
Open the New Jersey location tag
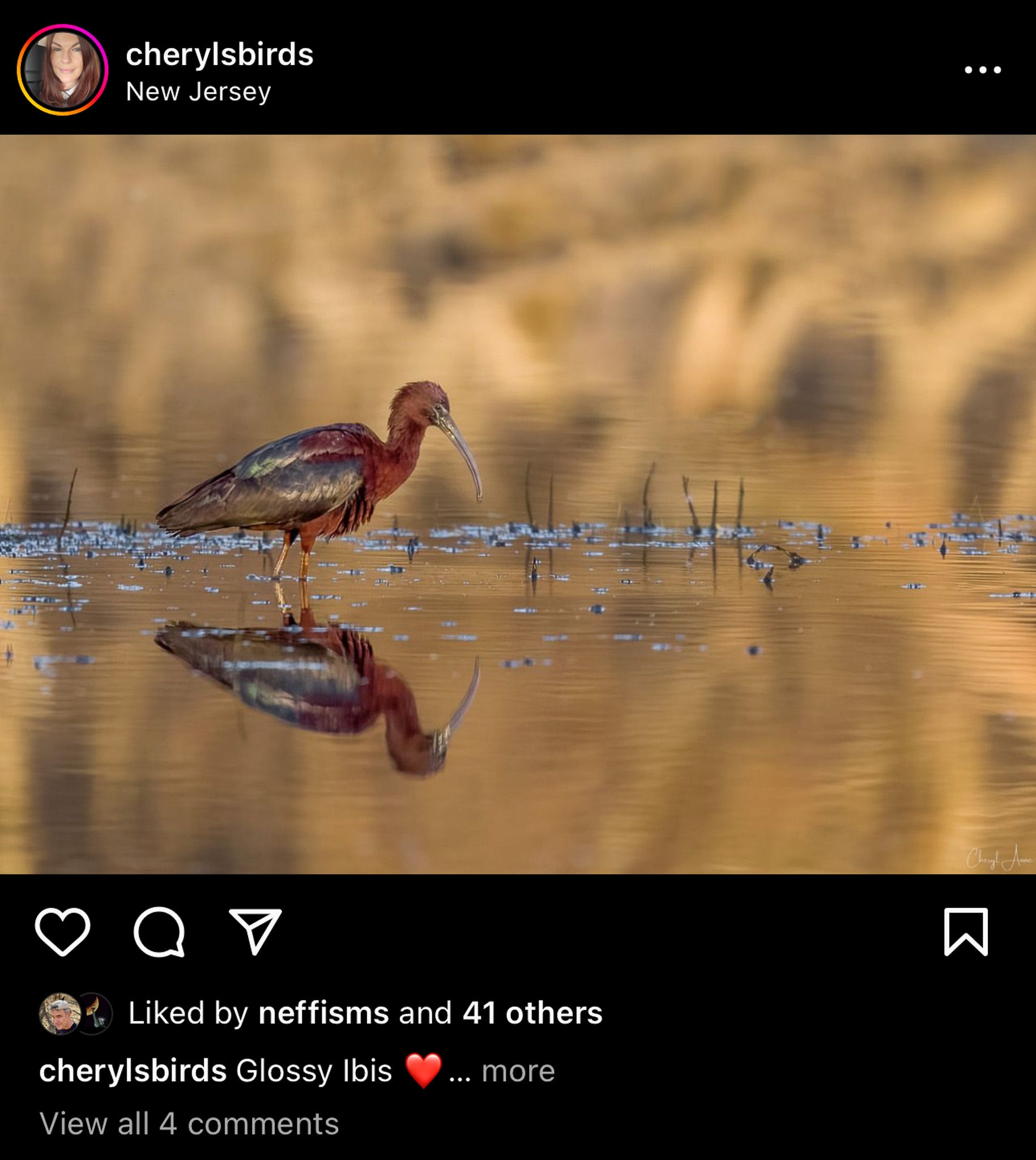pos(198,92)
